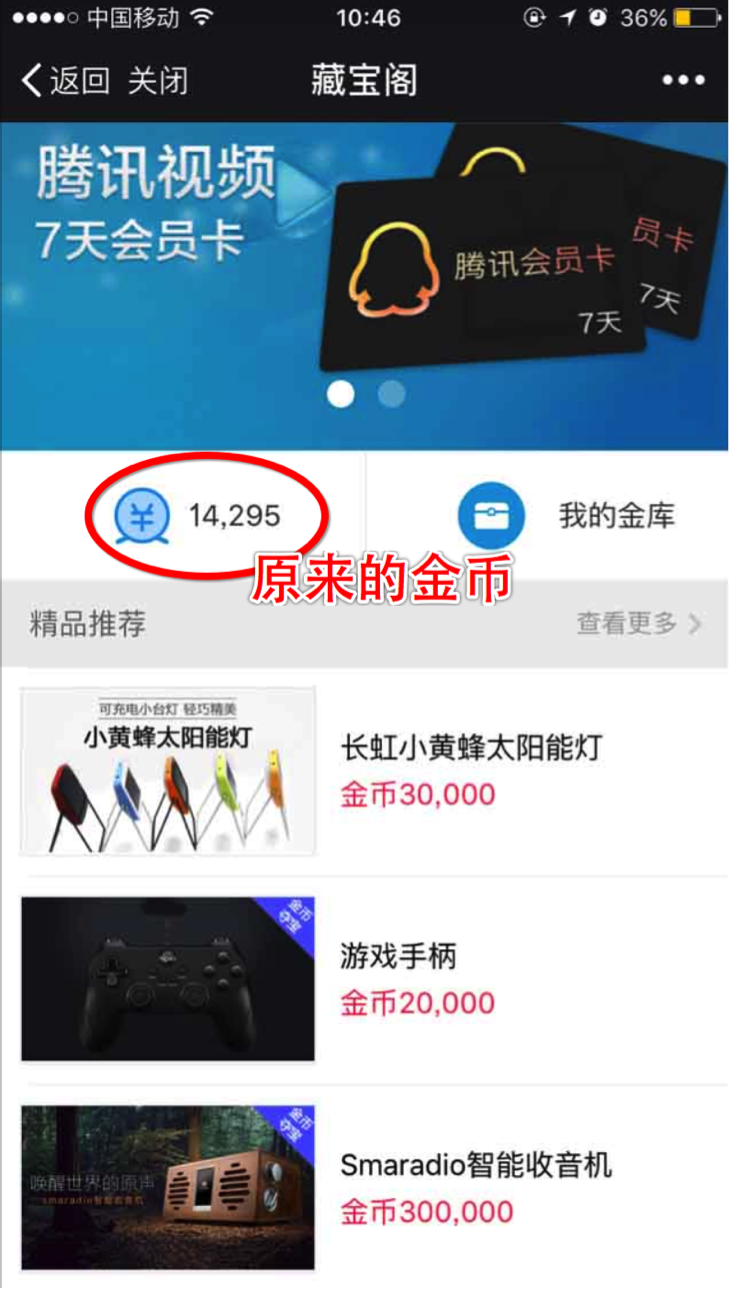The image size is (729, 1289).
Task: Close the page with 关闭
Action: coord(158,80)
